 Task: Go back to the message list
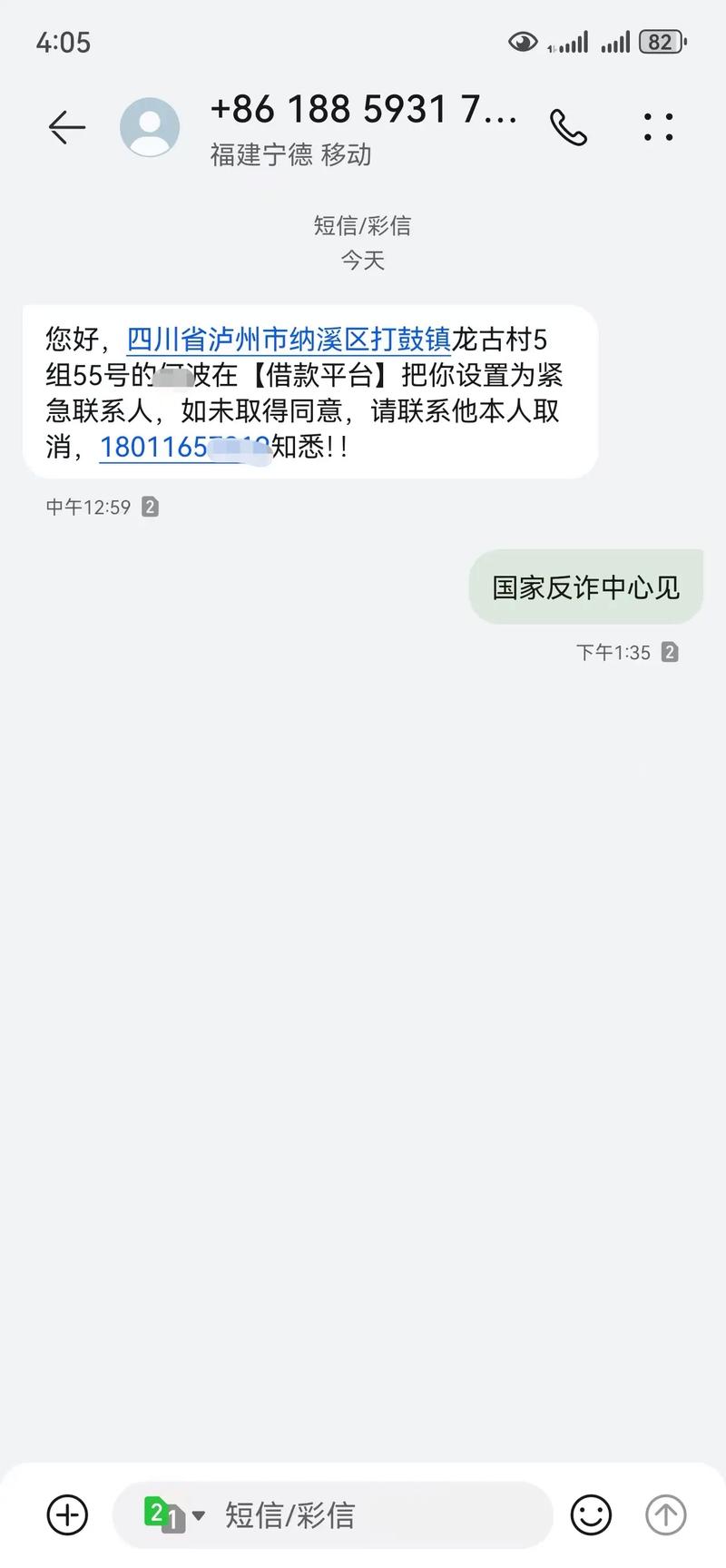click(x=66, y=127)
